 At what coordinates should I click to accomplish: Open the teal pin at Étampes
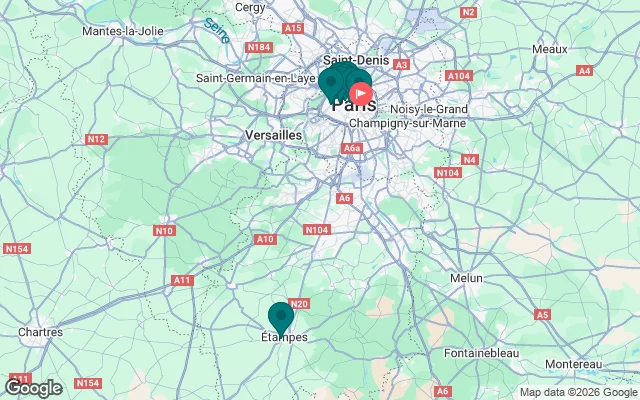pyautogui.click(x=280, y=316)
